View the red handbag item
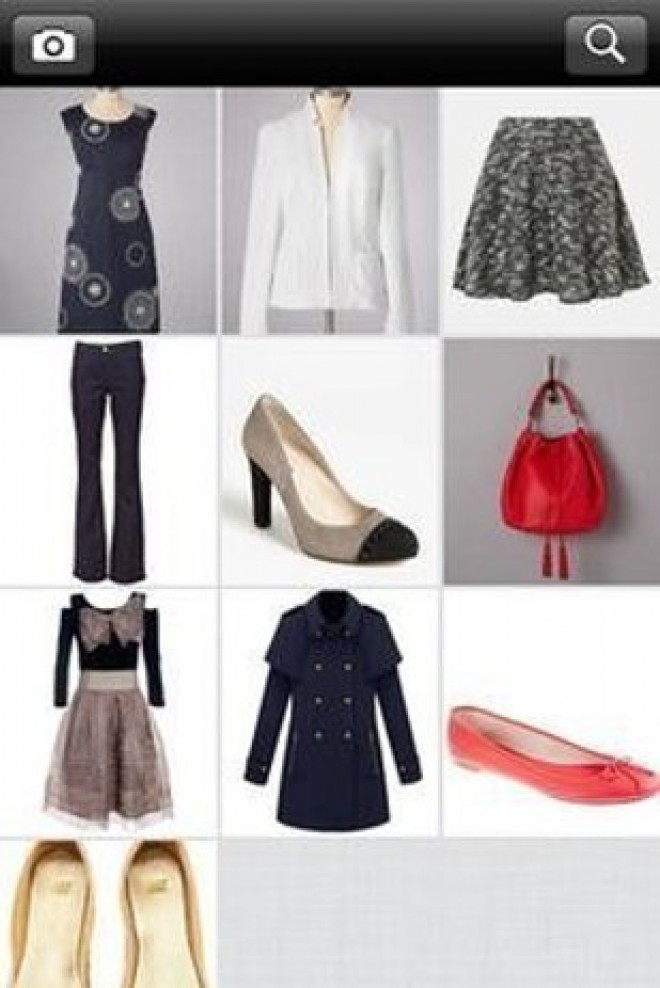 pos(551,462)
